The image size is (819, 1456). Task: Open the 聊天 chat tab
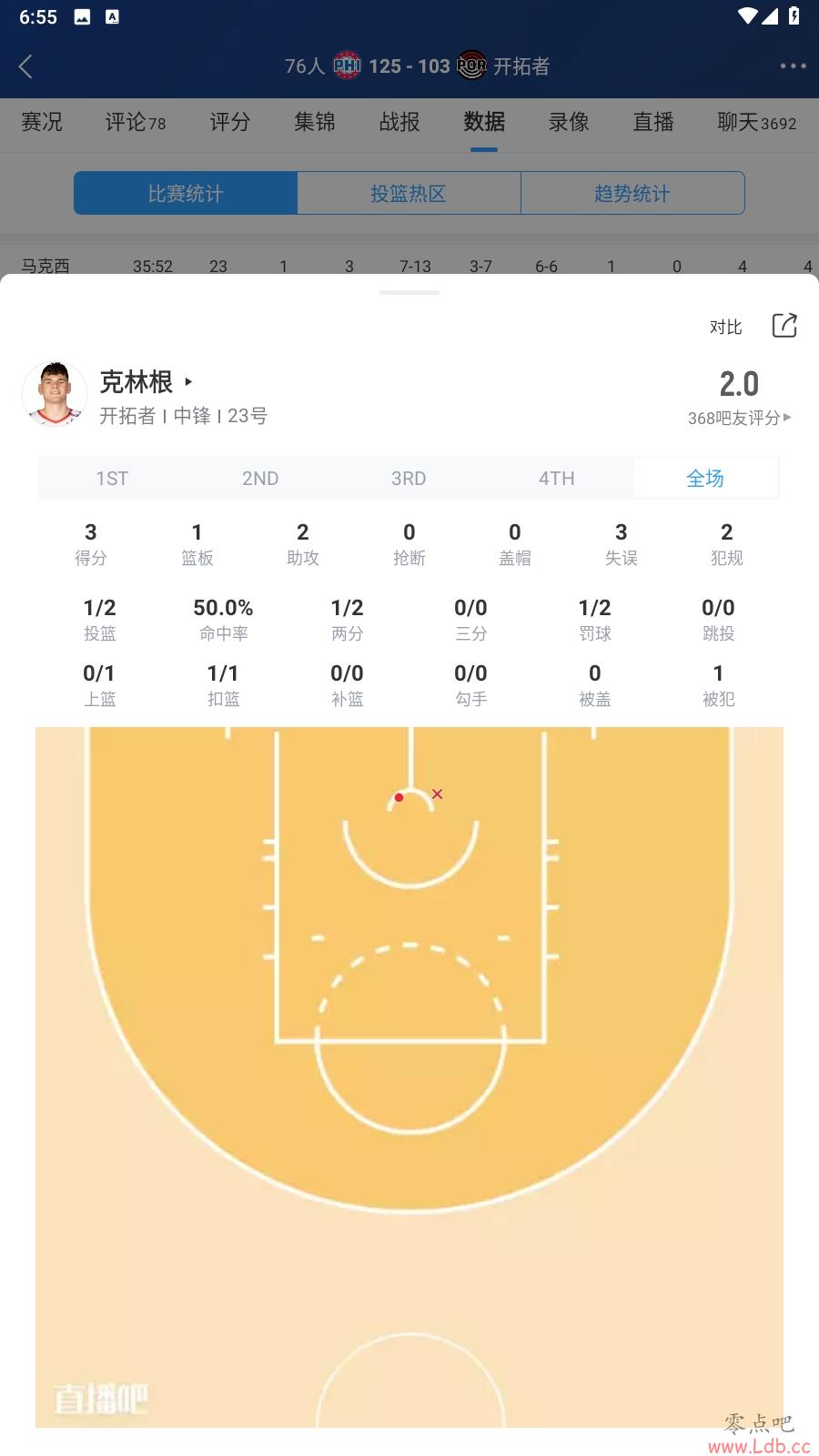pos(756,122)
